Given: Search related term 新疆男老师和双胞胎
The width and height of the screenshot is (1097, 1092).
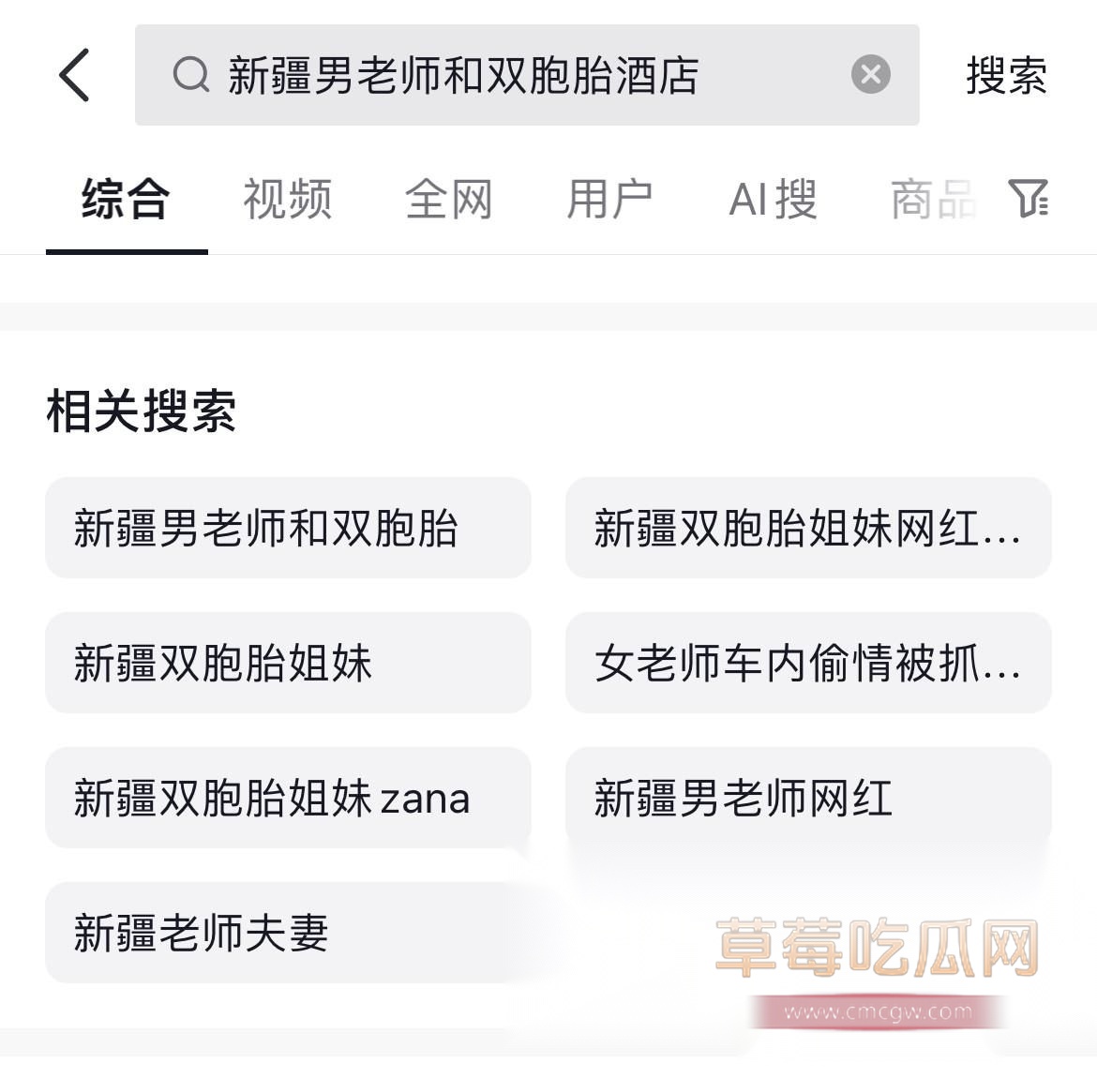Looking at the screenshot, I should (288, 528).
